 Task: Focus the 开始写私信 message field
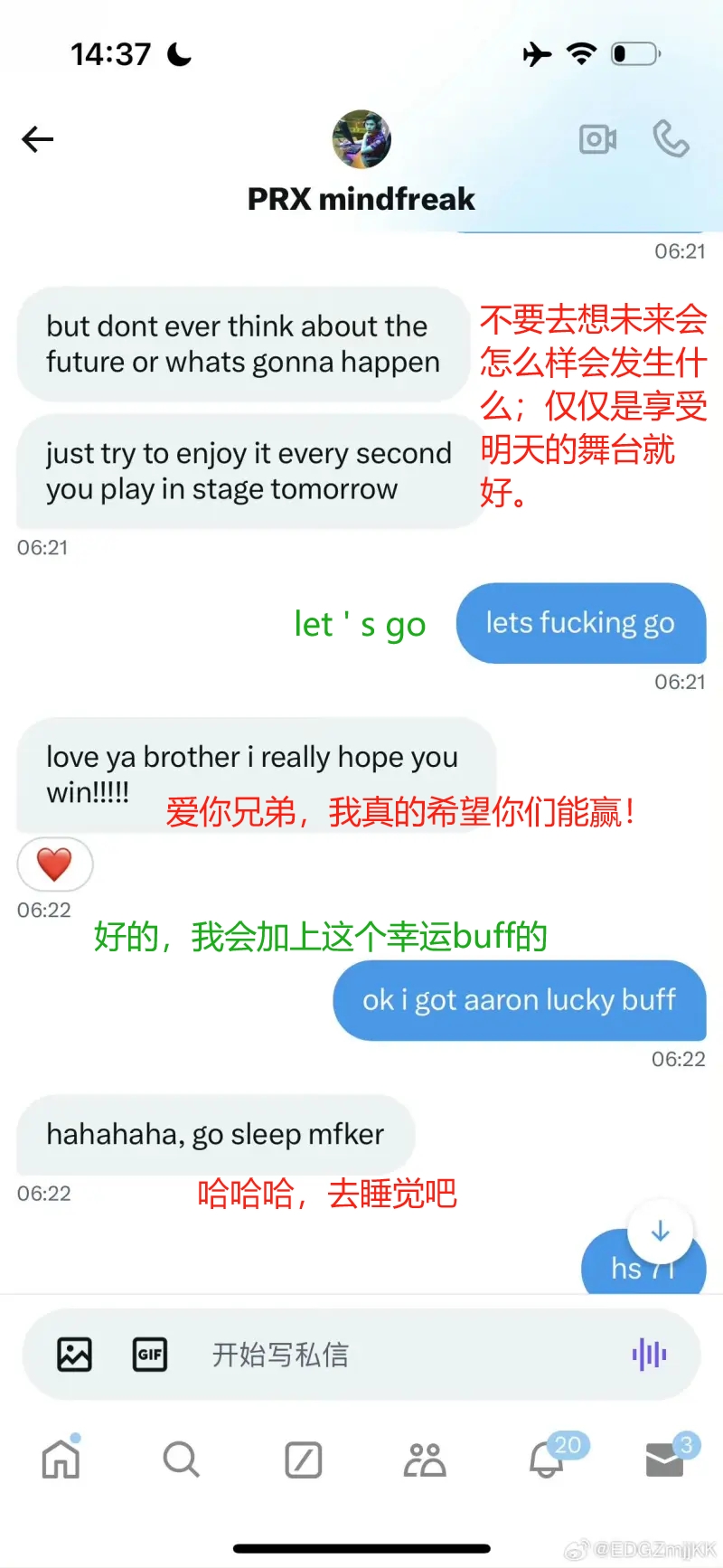[380, 1355]
